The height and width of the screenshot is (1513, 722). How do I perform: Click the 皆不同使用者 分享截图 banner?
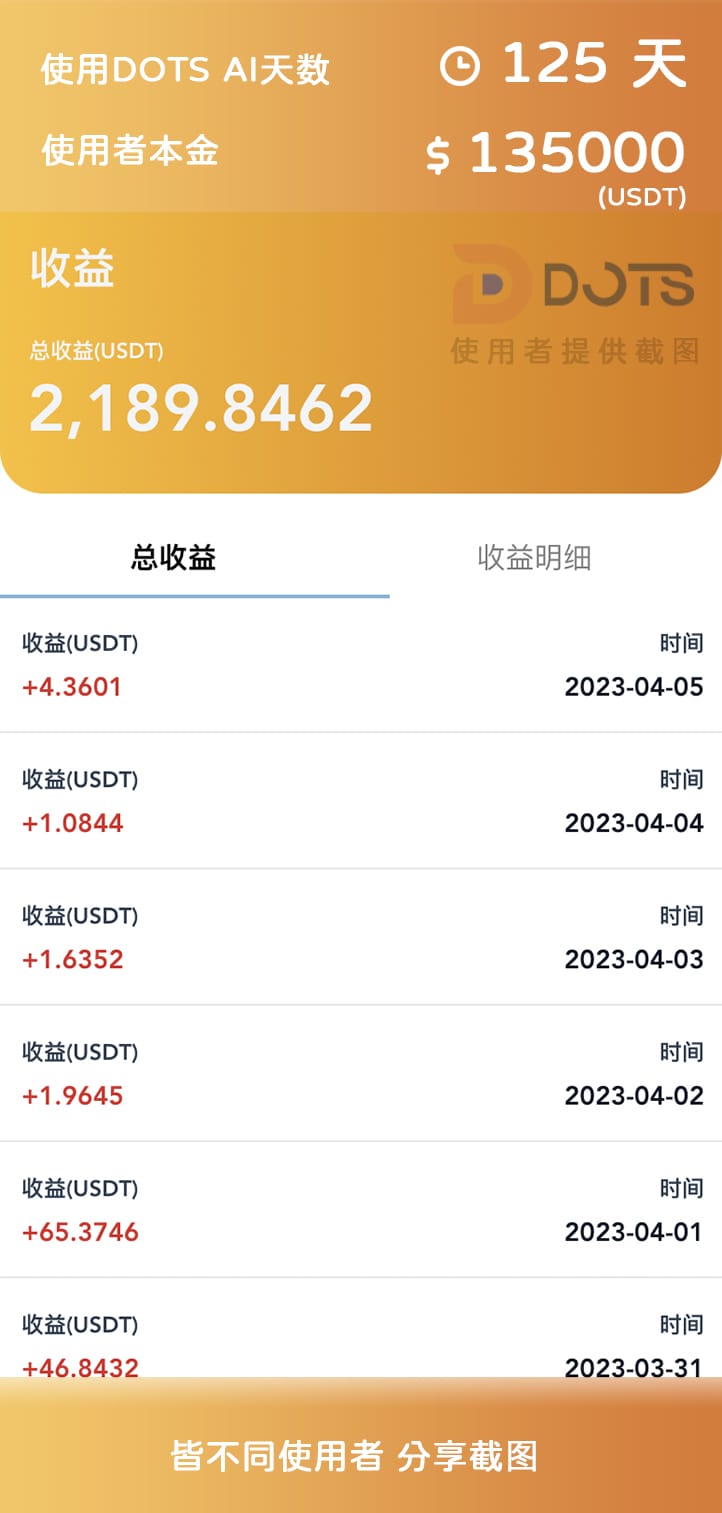pyautogui.click(x=360, y=1458)
